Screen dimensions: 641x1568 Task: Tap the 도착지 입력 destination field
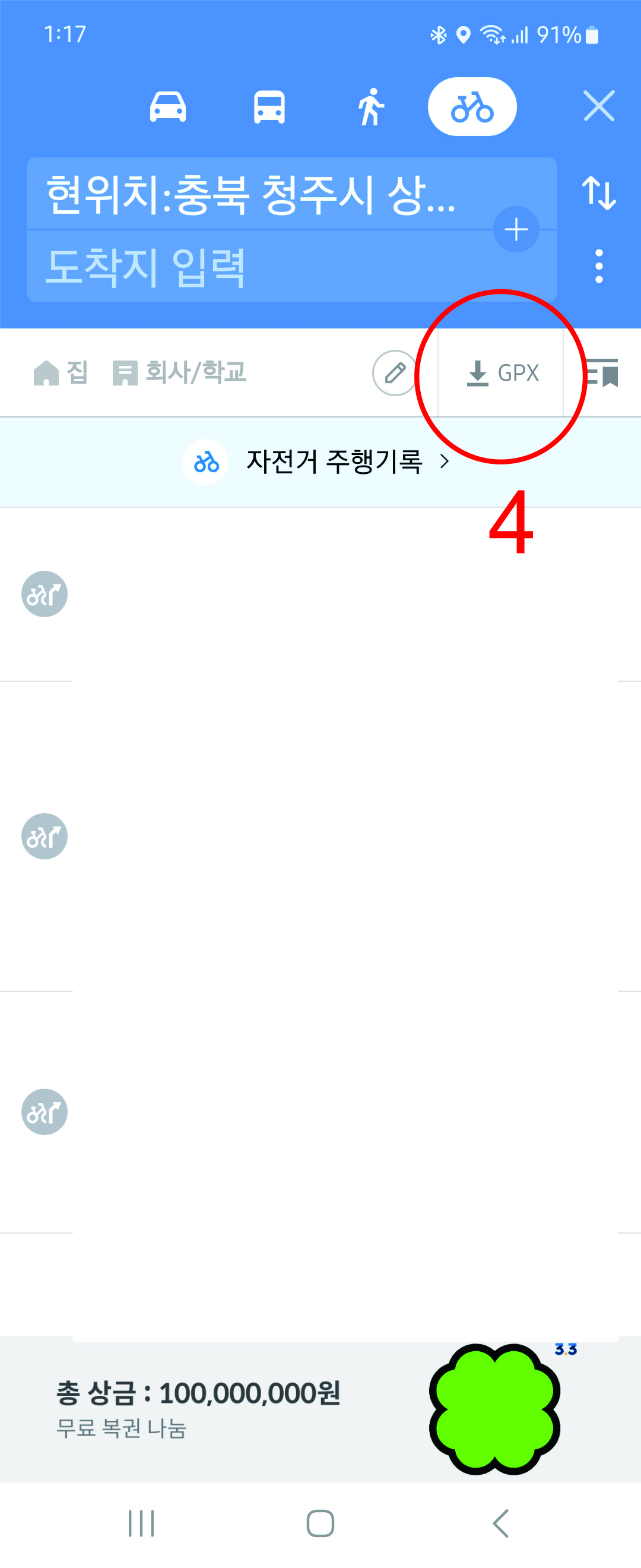point(262,267)
